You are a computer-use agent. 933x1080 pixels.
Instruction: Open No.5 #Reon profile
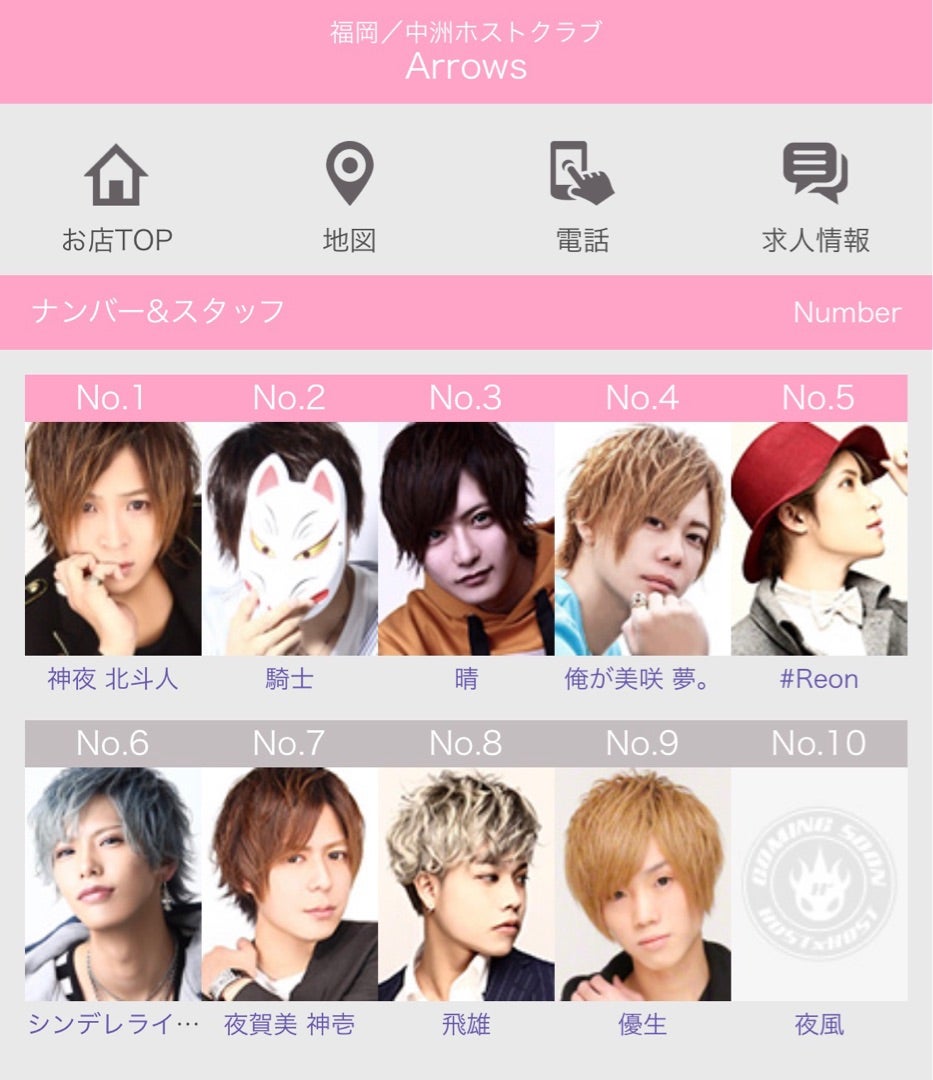pyautogui.click(x=819, y=540)
